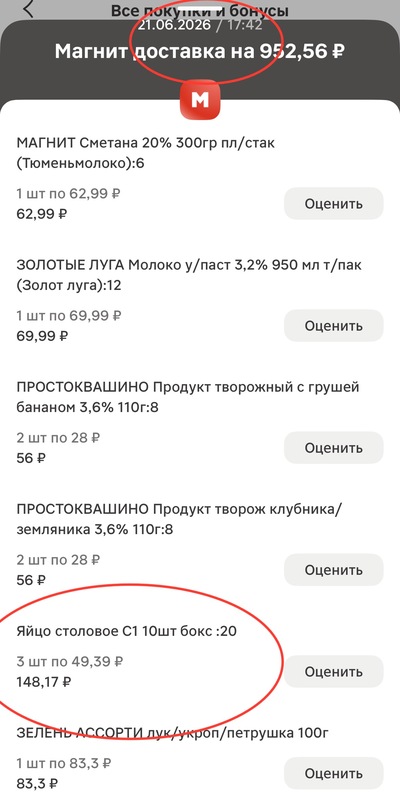Go back using the top-left arrow
Viewport: 400px width, 800px height.
click(29, 9)
